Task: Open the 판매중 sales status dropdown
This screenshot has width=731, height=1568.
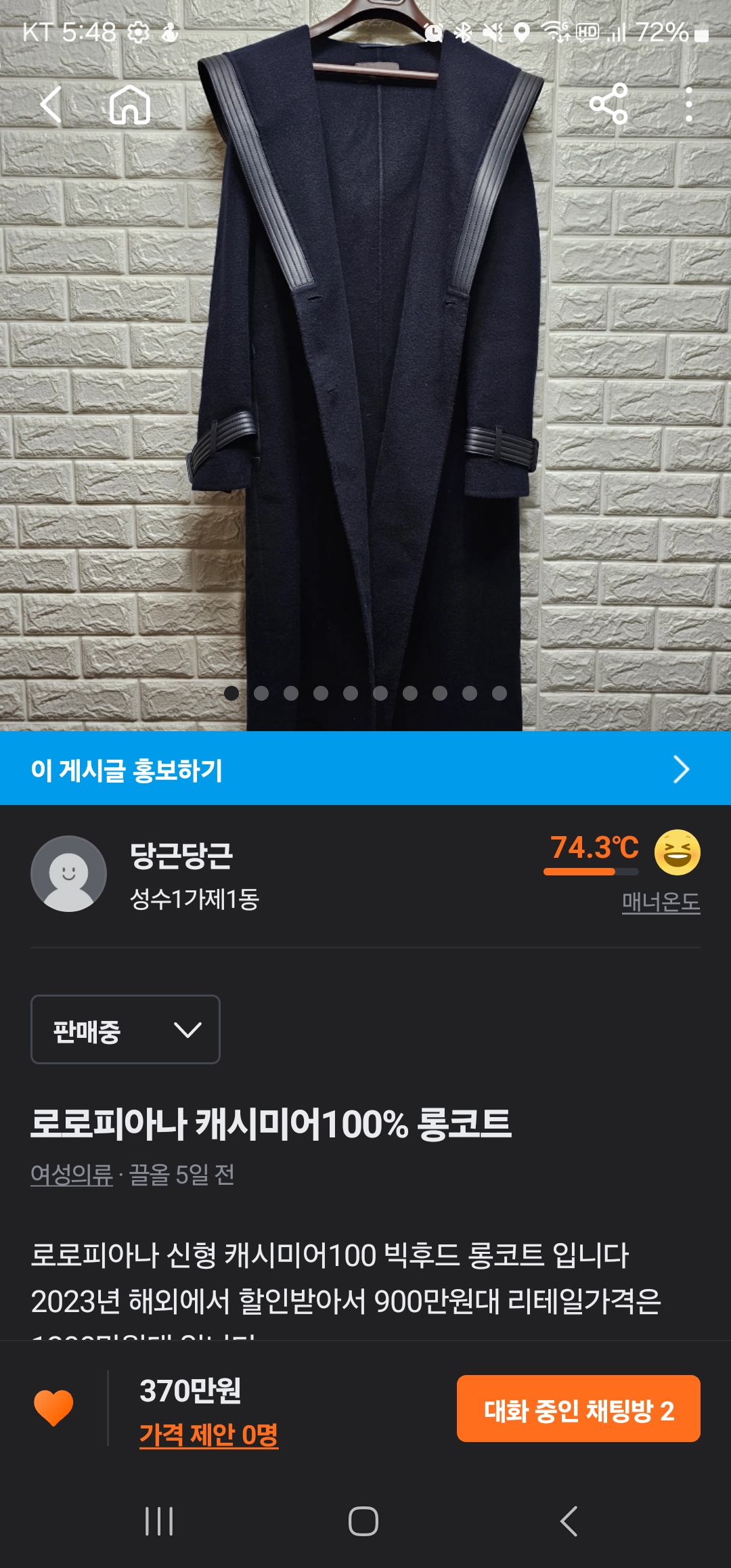Action: coord(126,1030)
